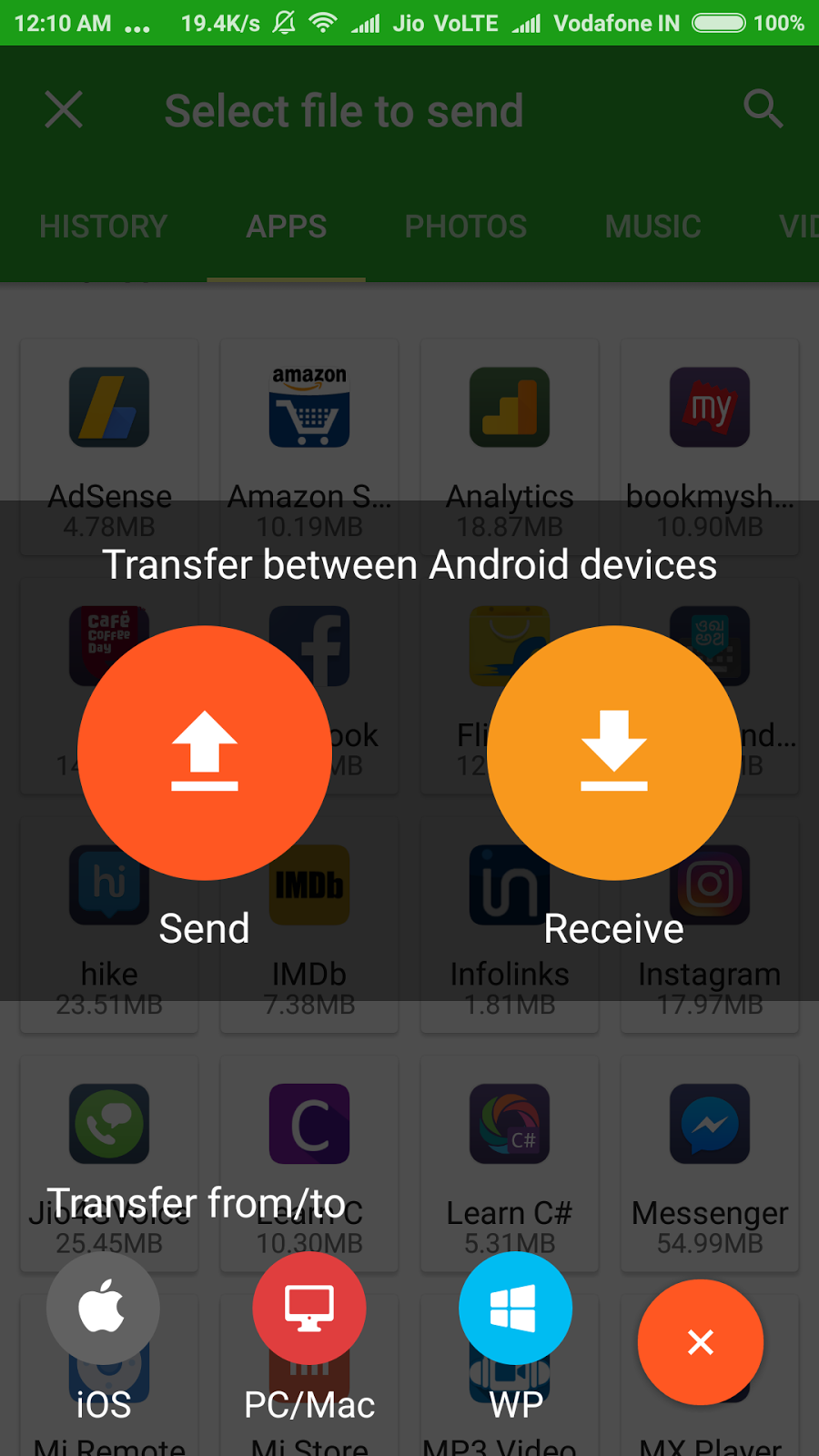Viewport: 819px width, 1456px height.
Task: Choose iOS transfer option
Action: pos(103,1309)
